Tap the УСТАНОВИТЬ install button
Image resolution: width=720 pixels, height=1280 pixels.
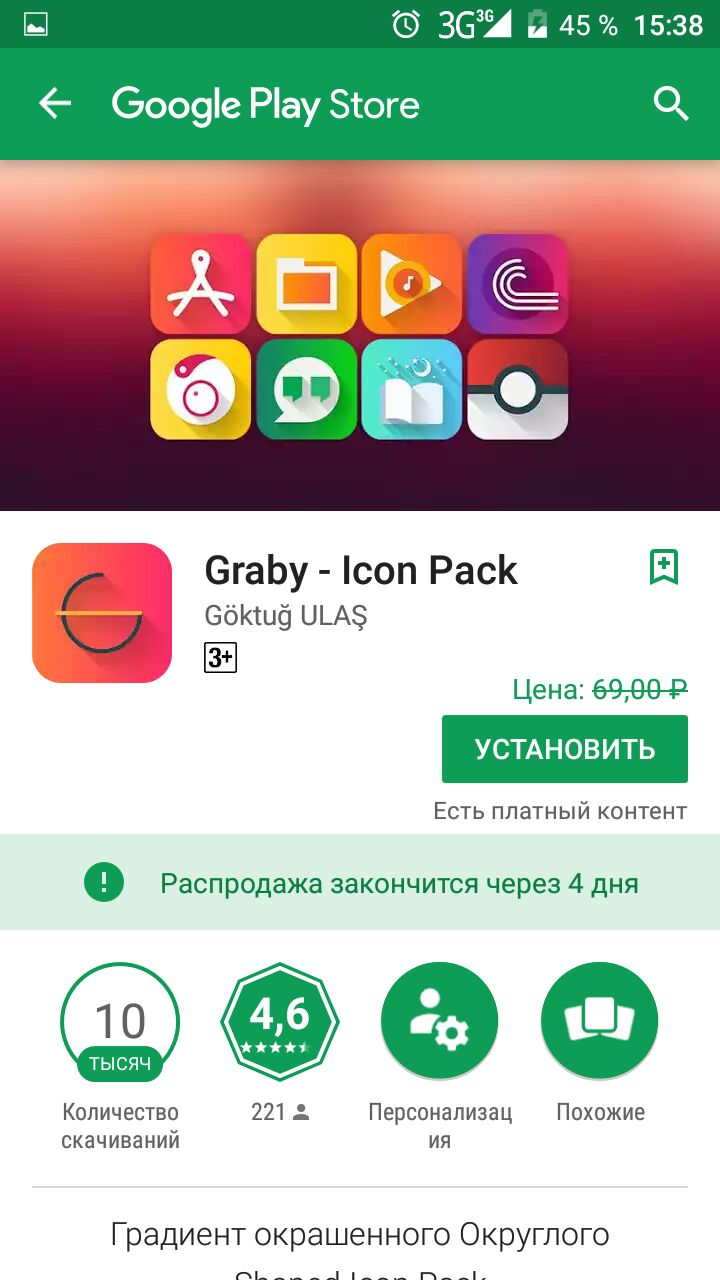coord(564,749)
